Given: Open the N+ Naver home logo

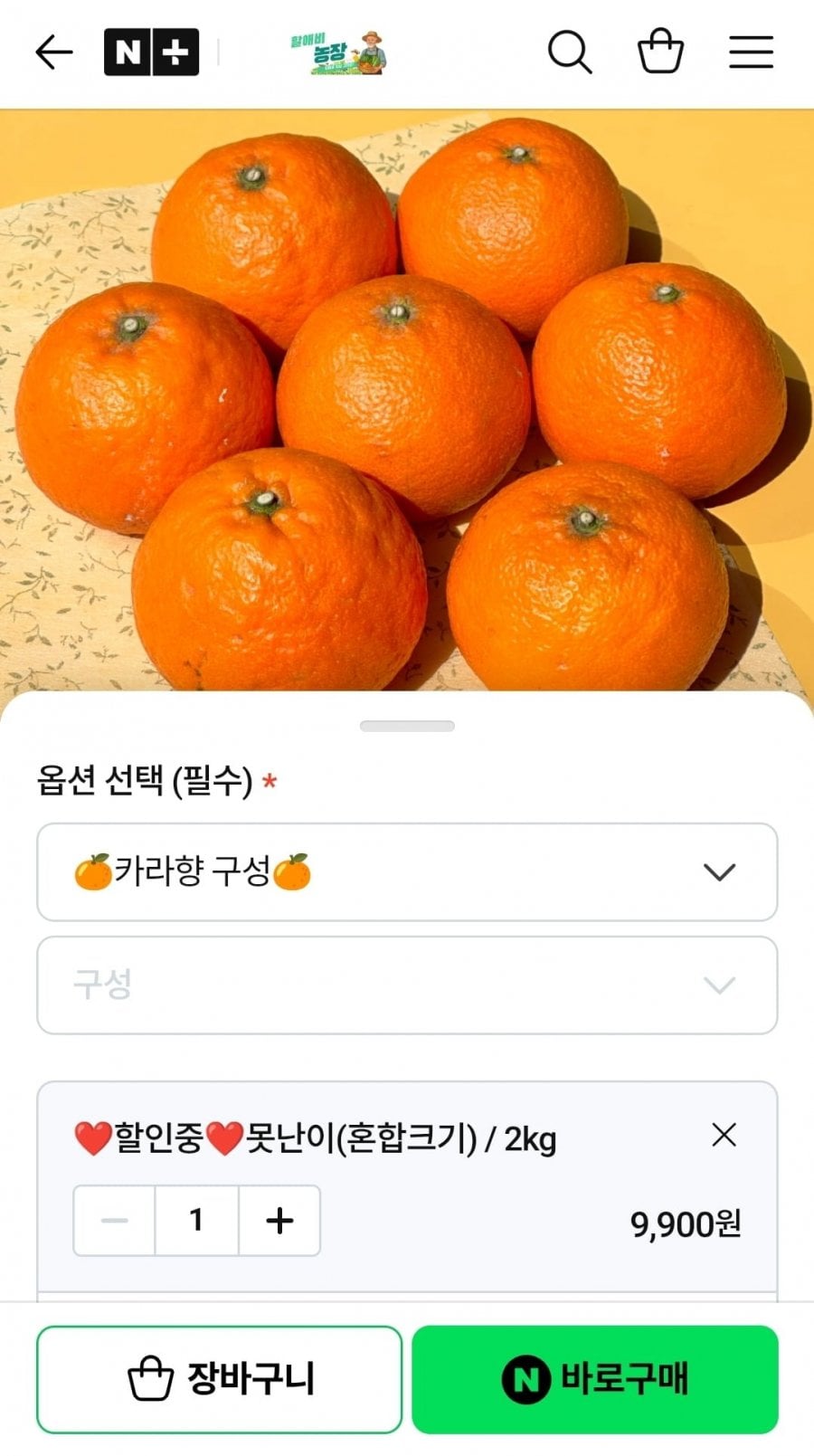Looking at the screenshot, I should (x=151, y=52).
